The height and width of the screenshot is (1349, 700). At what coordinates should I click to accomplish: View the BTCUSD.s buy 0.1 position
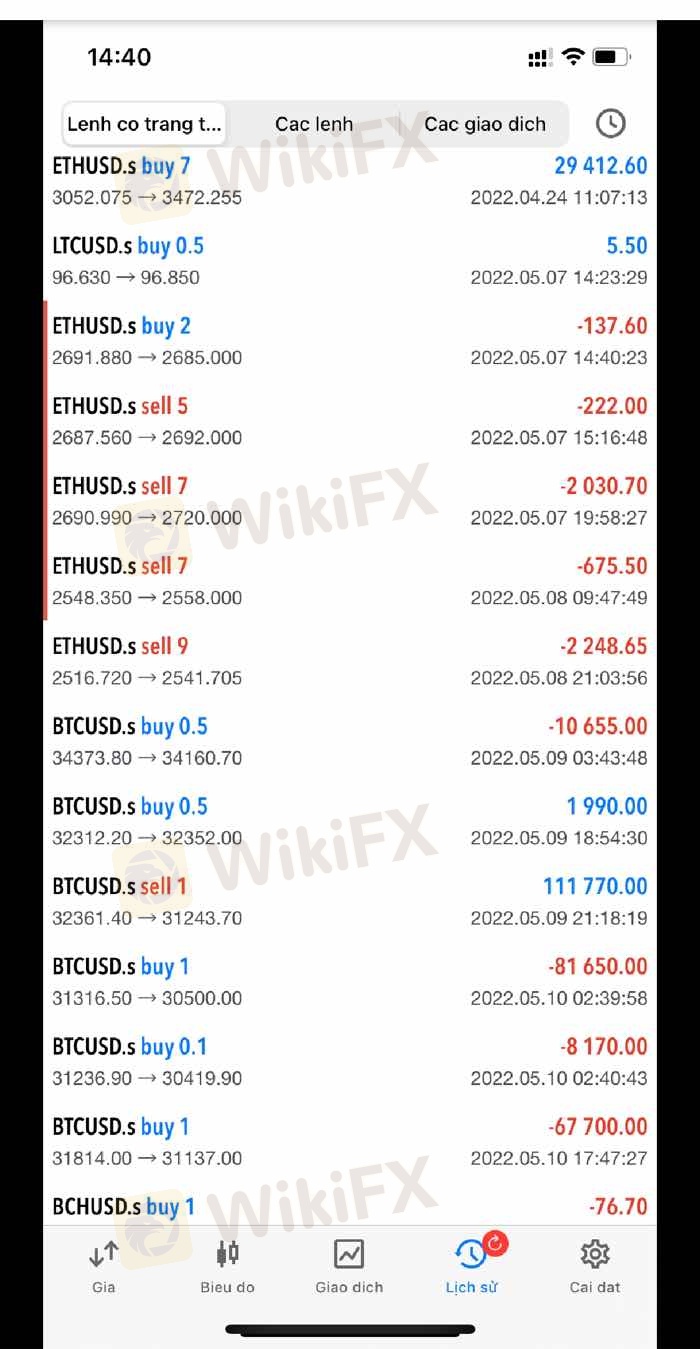(349, 1061)
